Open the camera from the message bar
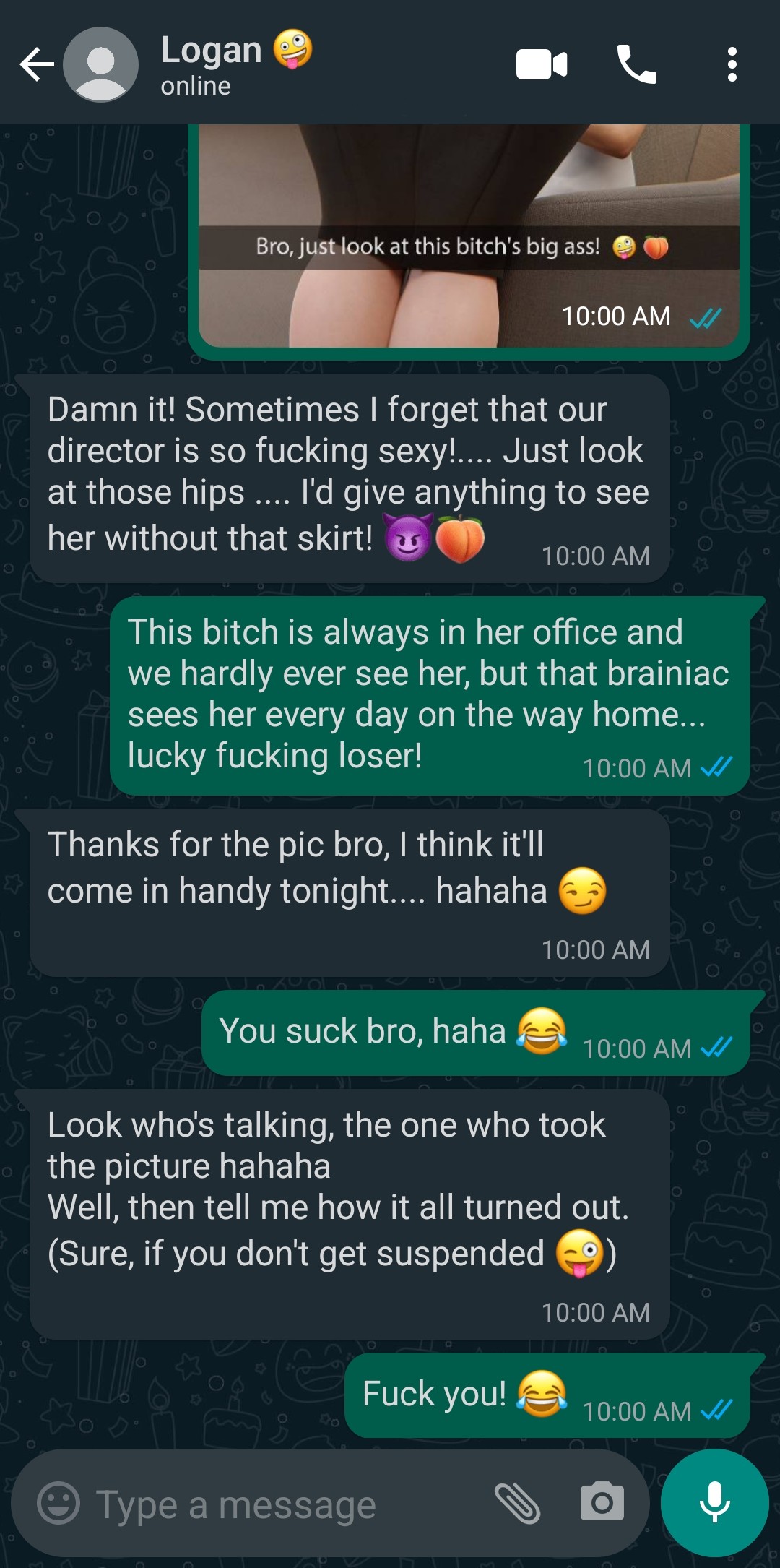This screenshot has height=1568, width=780. (x=602, y=1502)
